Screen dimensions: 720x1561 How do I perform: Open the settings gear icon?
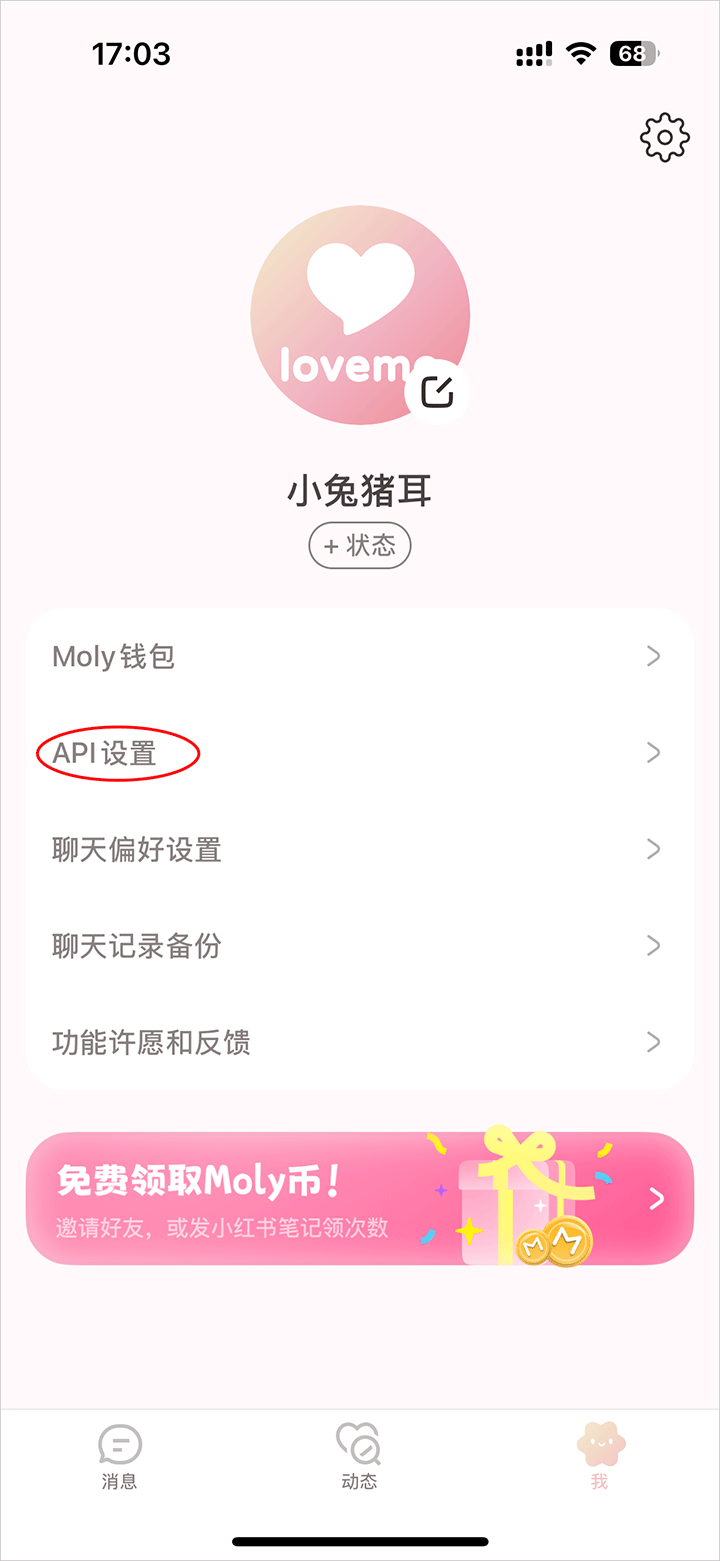coord(665,138)
